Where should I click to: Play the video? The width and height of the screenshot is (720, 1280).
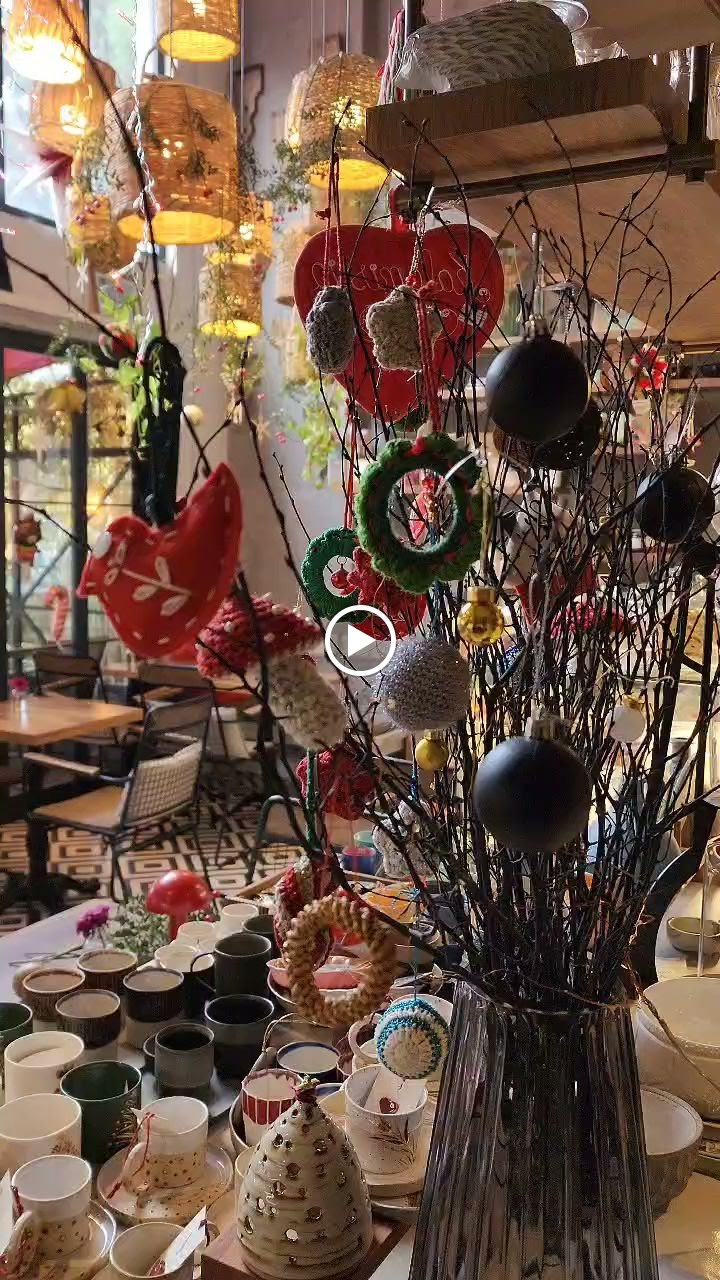point(360,641)
